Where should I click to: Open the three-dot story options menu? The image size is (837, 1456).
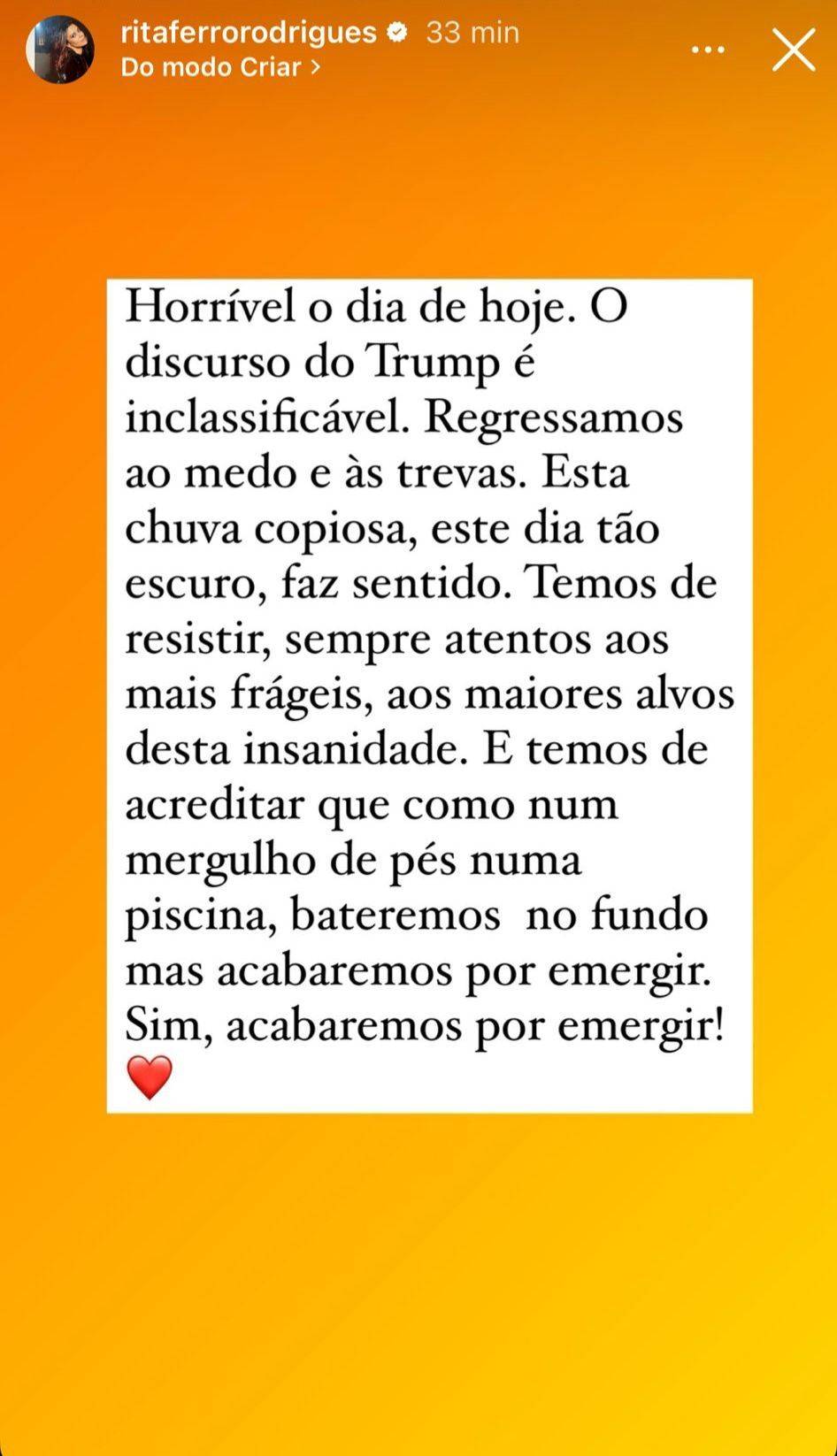tap(708, 50)
